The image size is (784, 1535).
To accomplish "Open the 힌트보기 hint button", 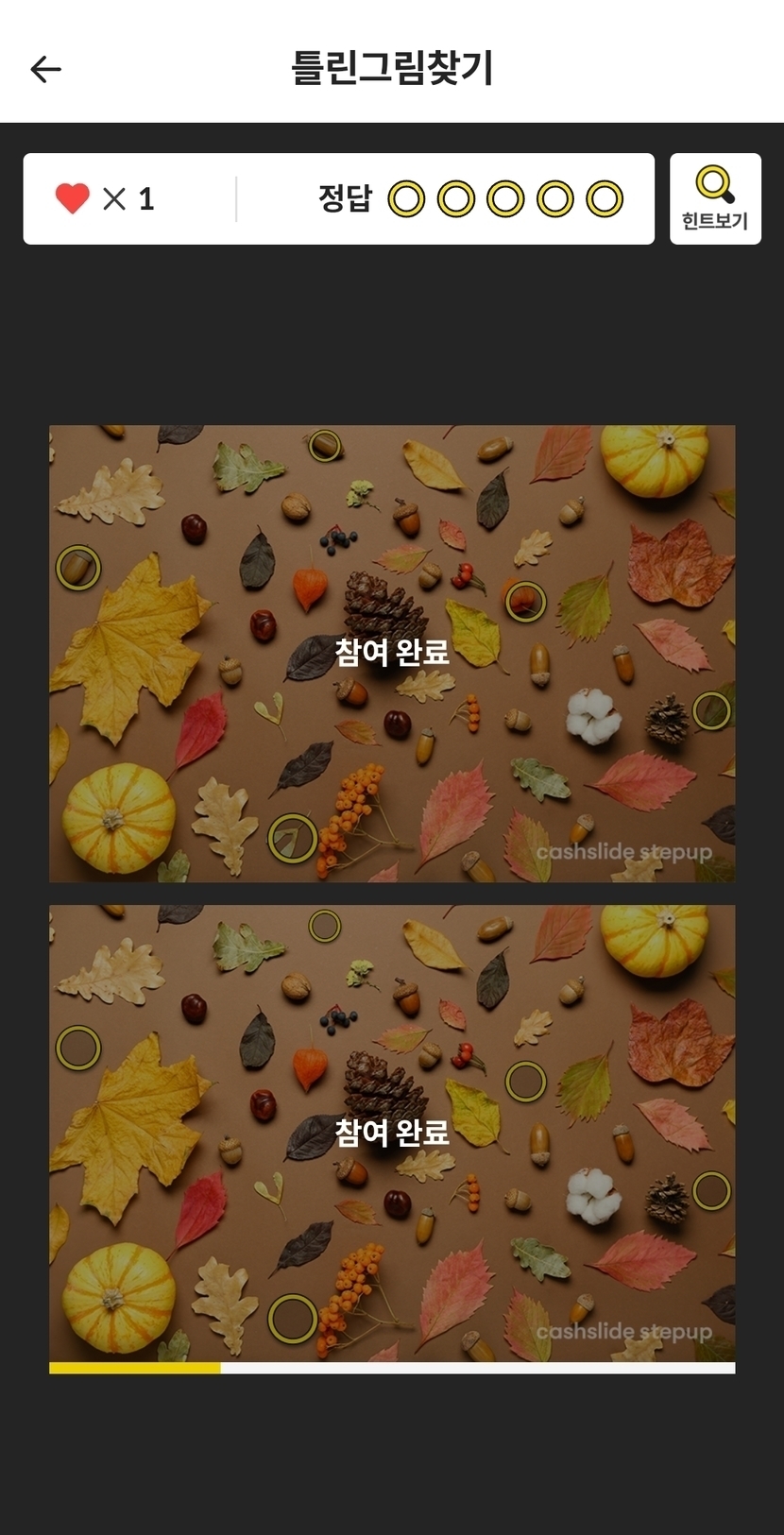I will (715, 198).
